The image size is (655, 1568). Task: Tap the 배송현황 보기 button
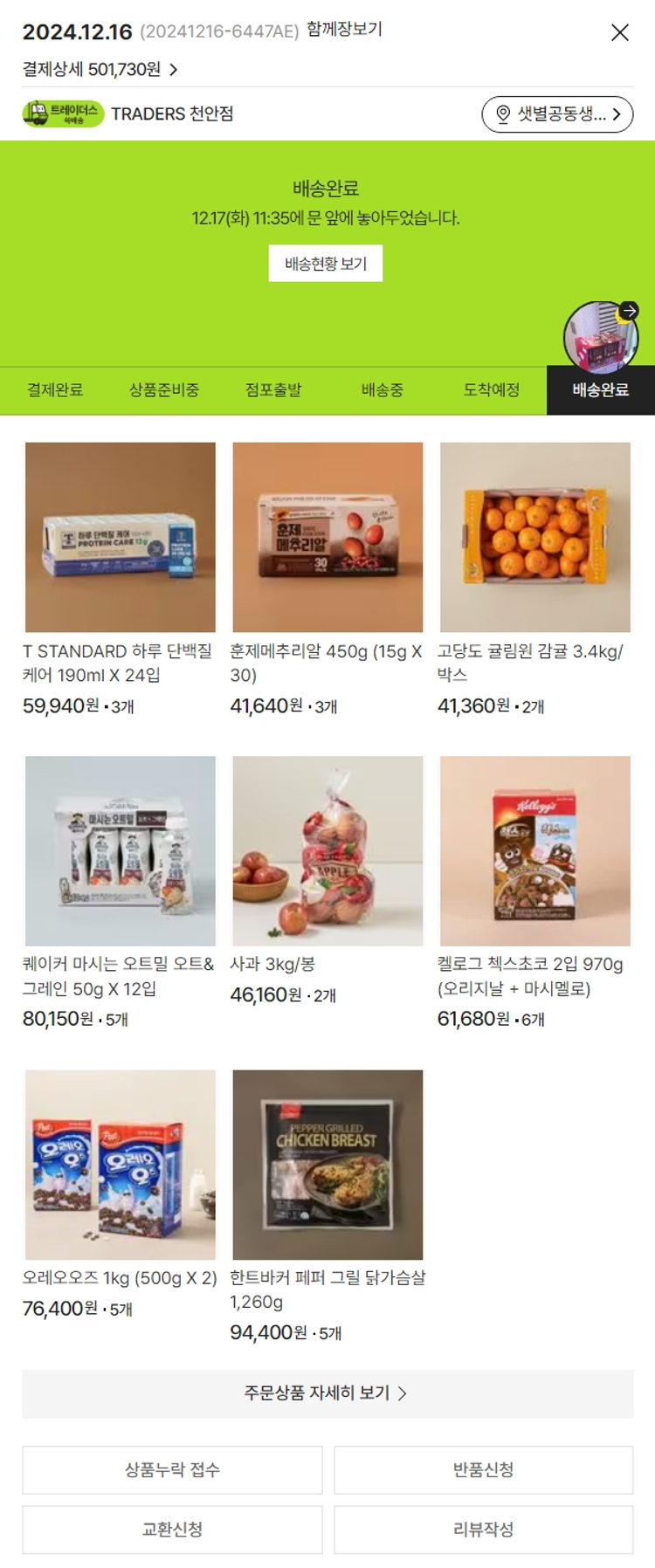coord(326,264)
